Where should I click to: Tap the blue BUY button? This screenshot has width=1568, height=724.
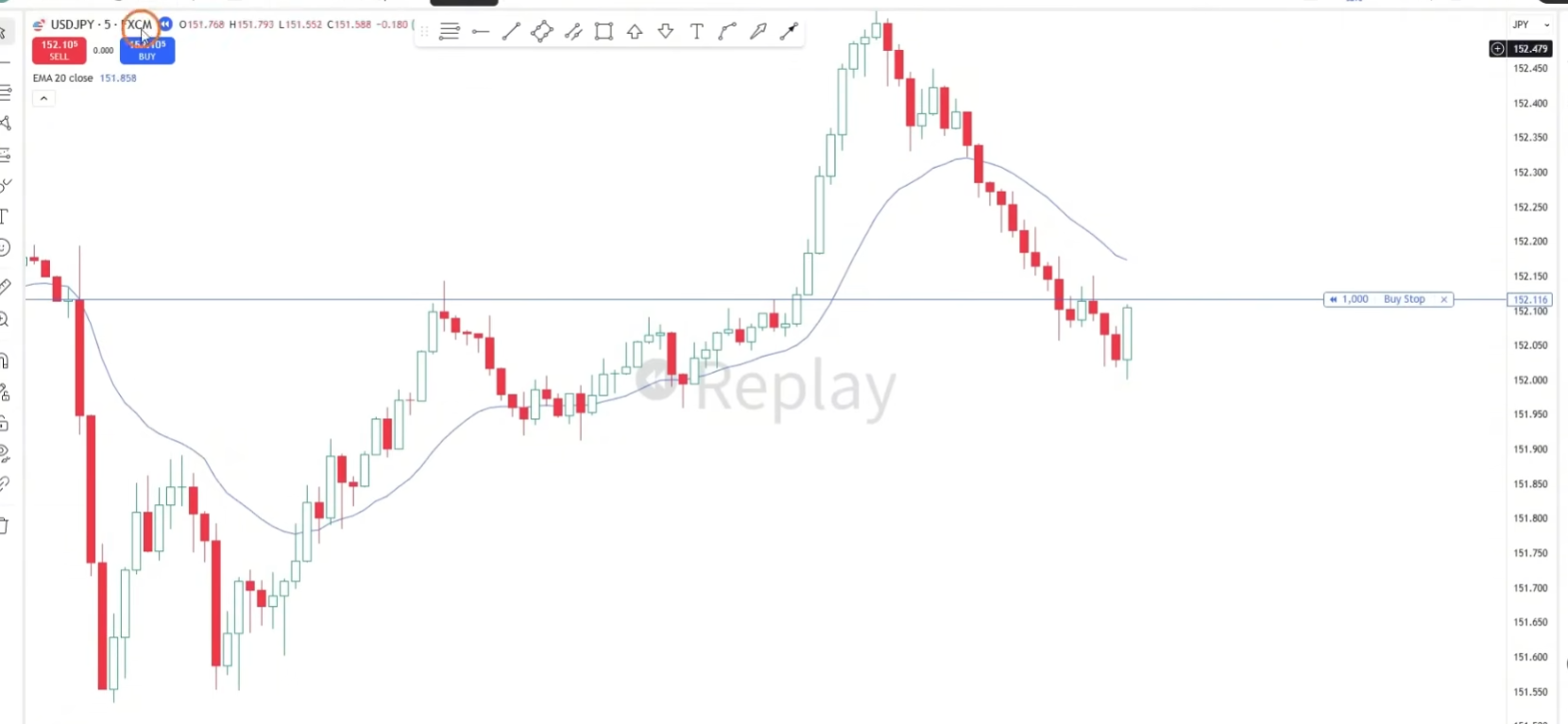pos(147,50)
